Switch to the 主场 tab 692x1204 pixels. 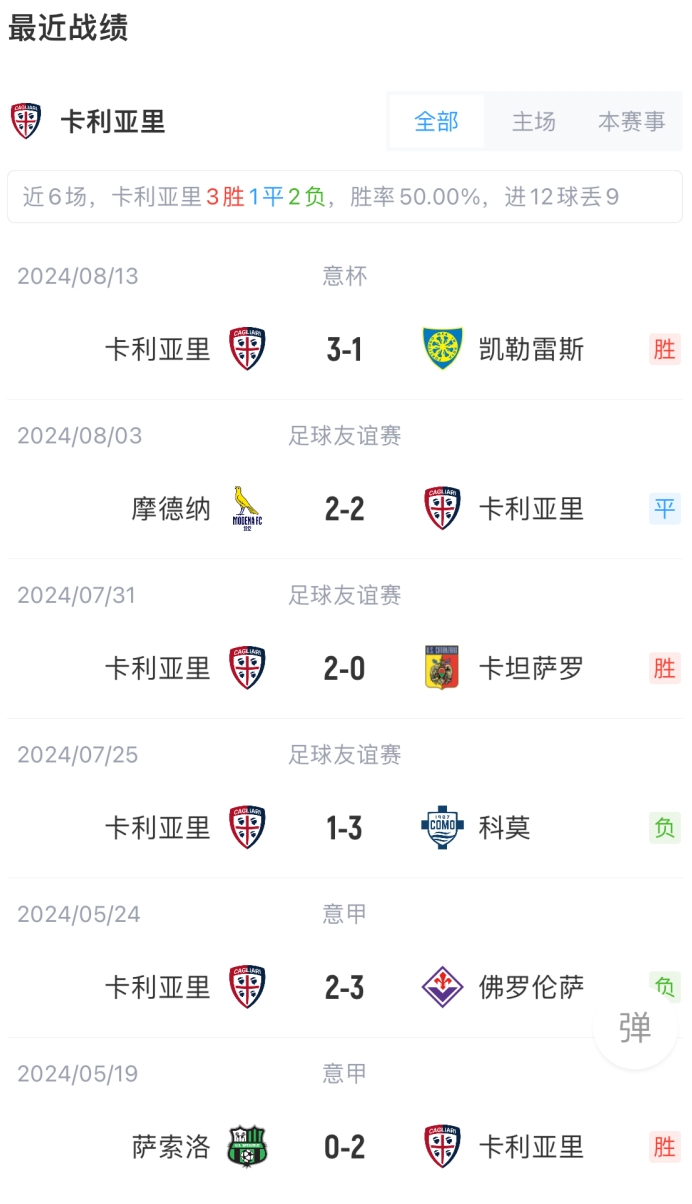[533, 122]
